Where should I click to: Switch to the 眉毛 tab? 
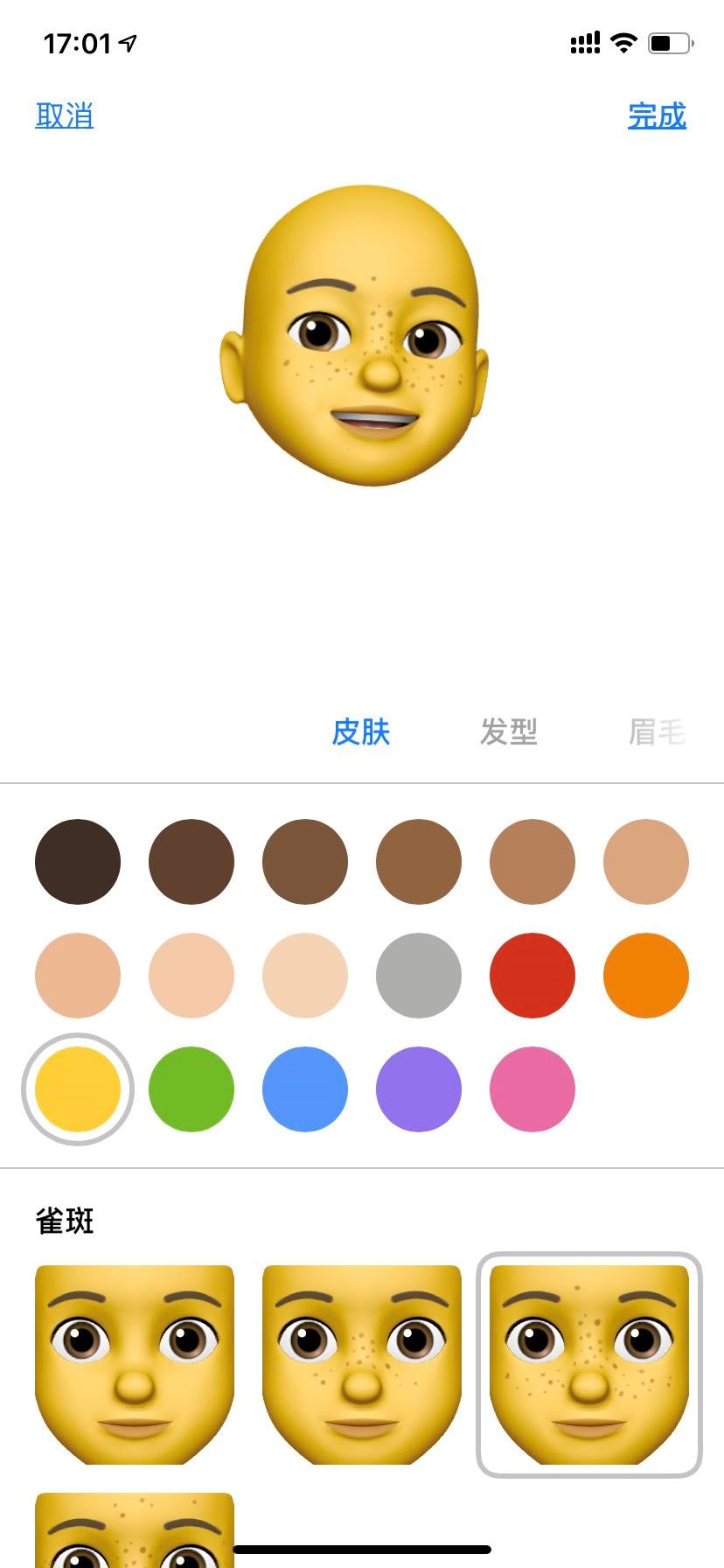pos(656,731)
